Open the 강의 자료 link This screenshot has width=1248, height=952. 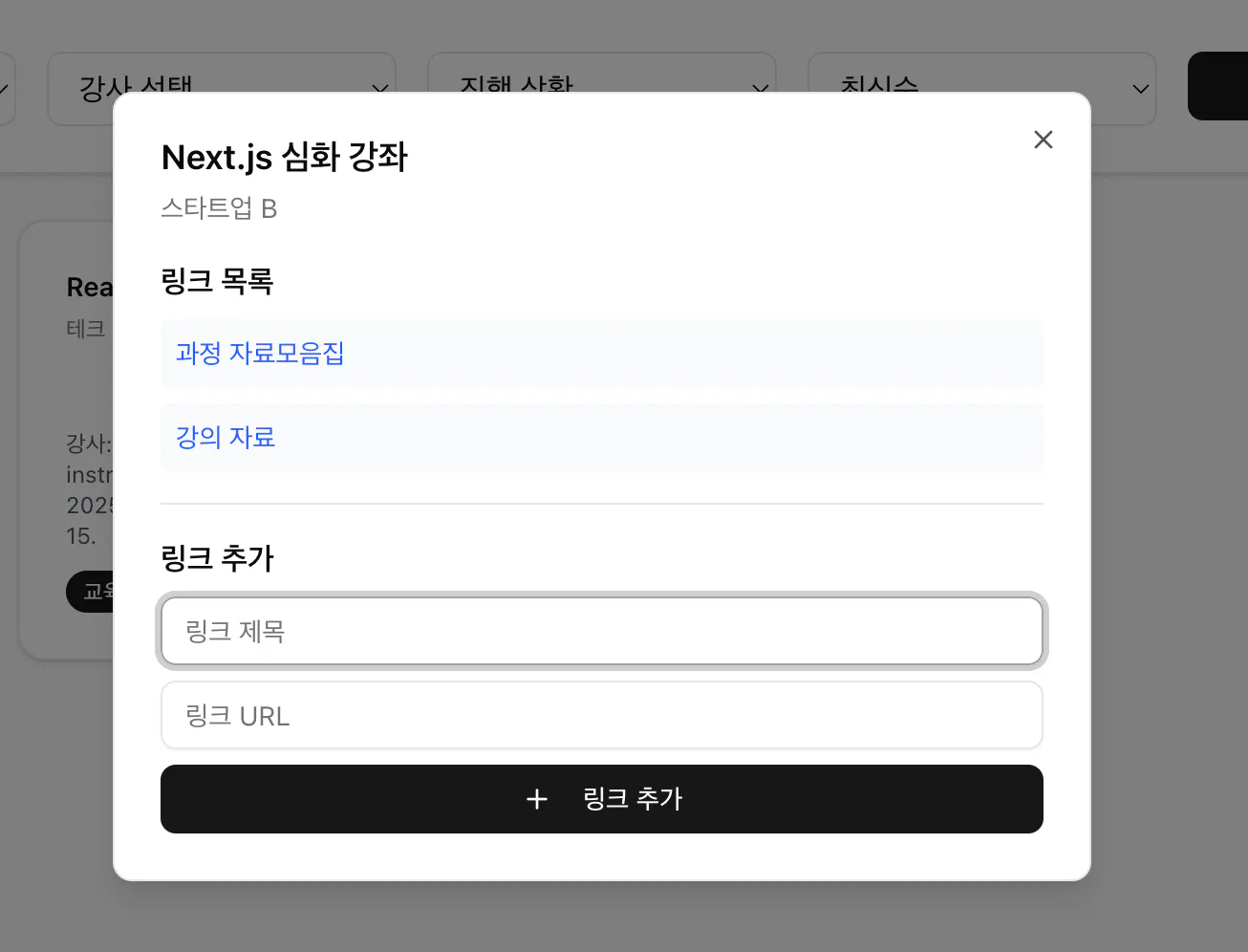(x=226, y=438)
